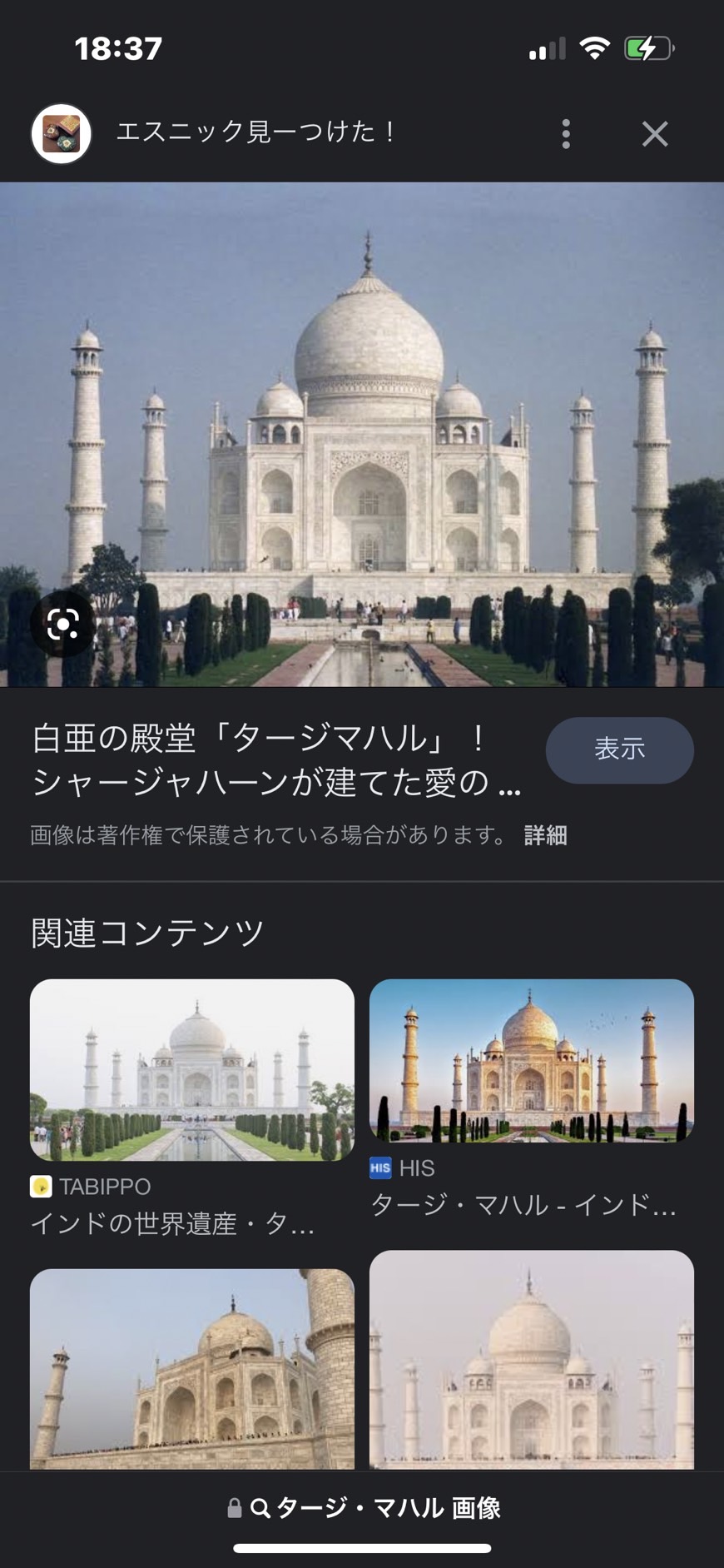Viewport: 724px width, 1568px height.
Task: Search inside image with Lens icon
Action: pyautogui.click(x=63, y=624)
